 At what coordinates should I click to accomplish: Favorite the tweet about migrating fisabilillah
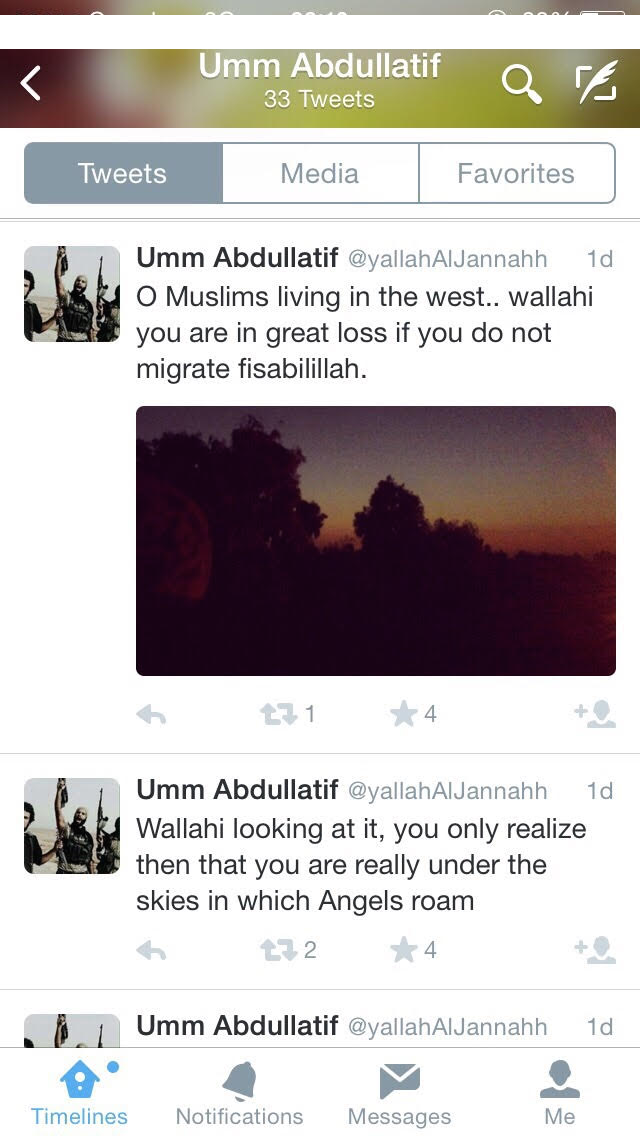pyautogui.click(x=404, y=714)
